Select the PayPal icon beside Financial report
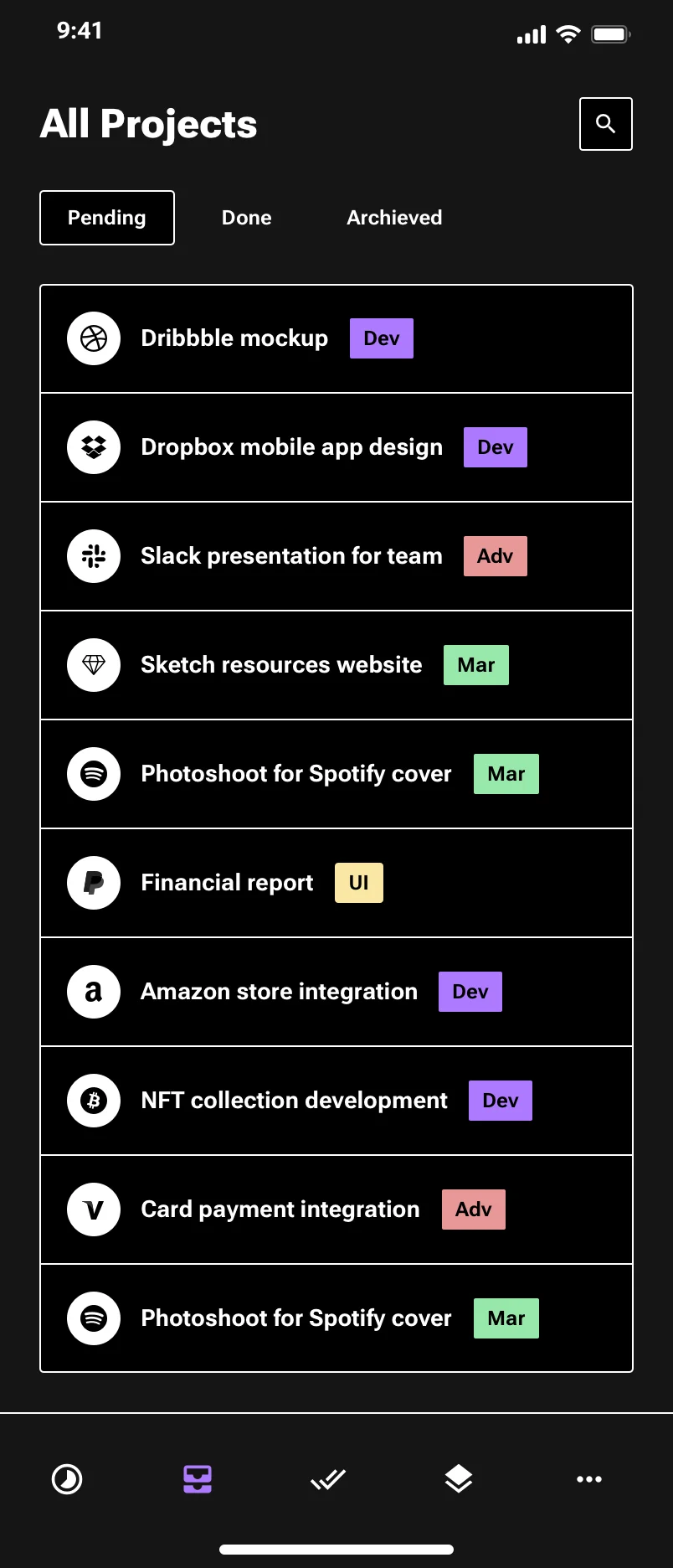The height and width of the screenshot is (1568, 673). point(93,882)
